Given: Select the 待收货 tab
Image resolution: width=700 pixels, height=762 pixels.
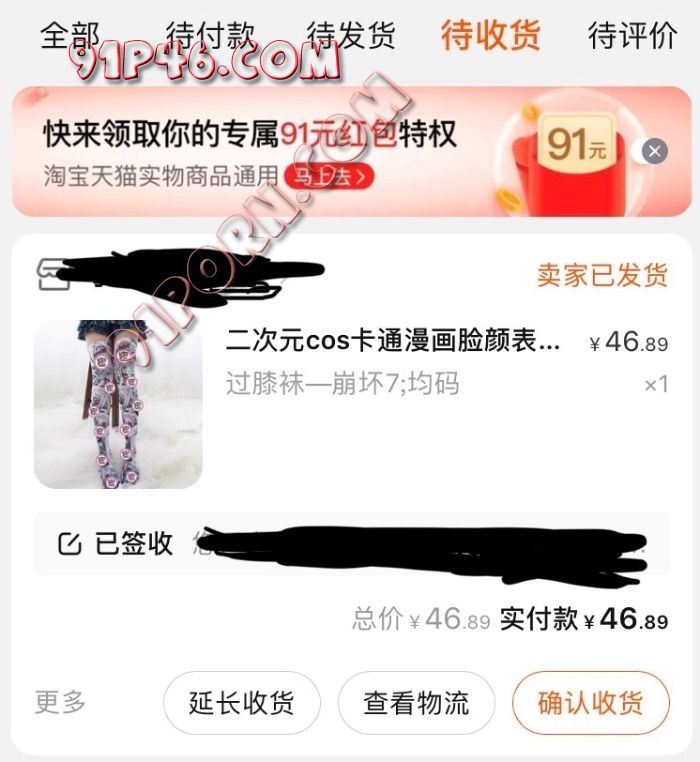Looking at the screenshot, I should coord(490,36).
